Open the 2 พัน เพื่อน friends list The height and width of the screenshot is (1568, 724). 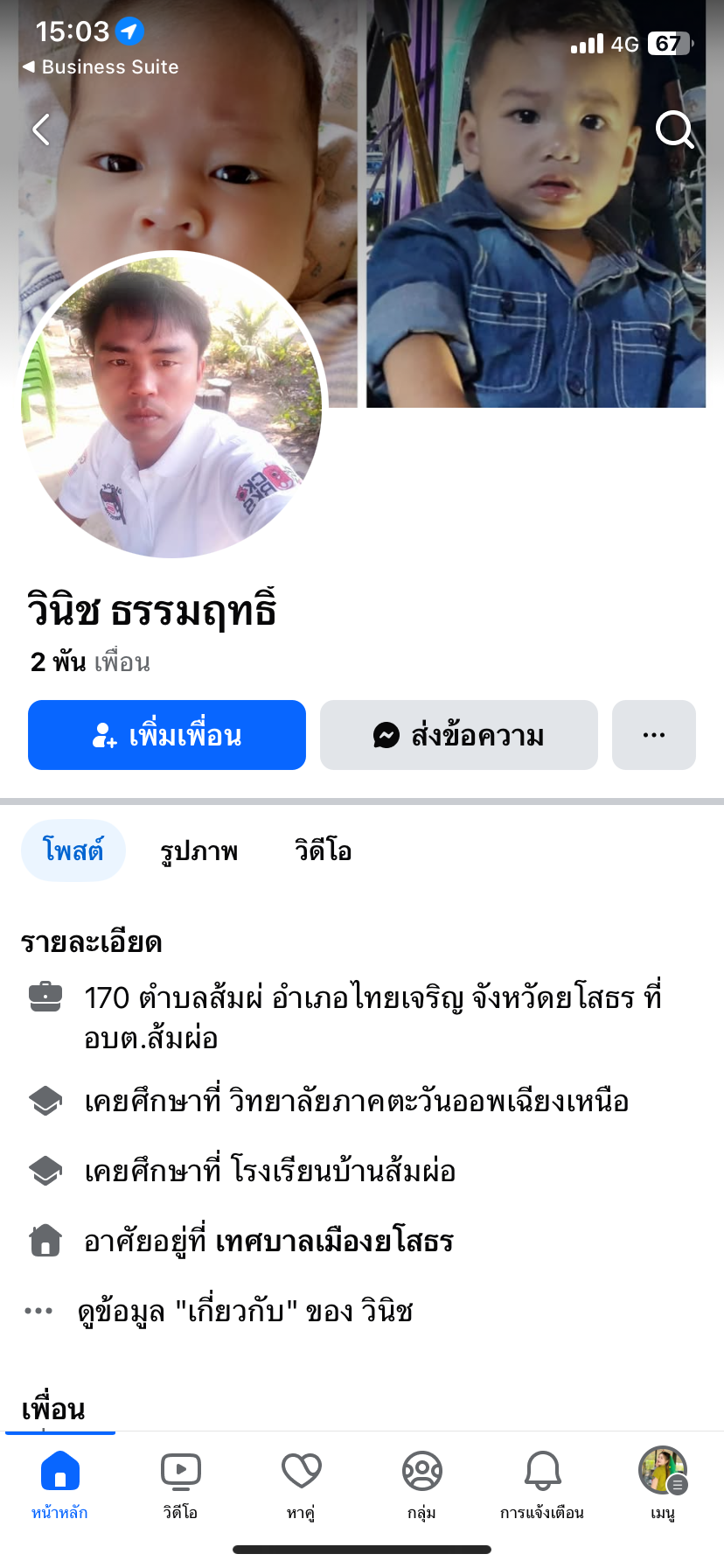point(90,662)
